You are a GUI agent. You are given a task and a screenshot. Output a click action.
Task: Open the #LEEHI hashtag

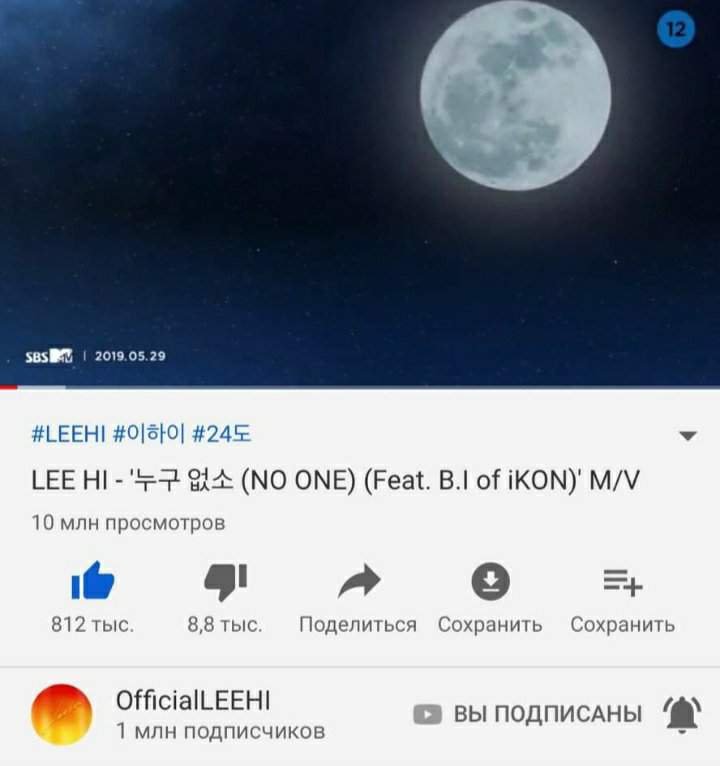point(68,436)
